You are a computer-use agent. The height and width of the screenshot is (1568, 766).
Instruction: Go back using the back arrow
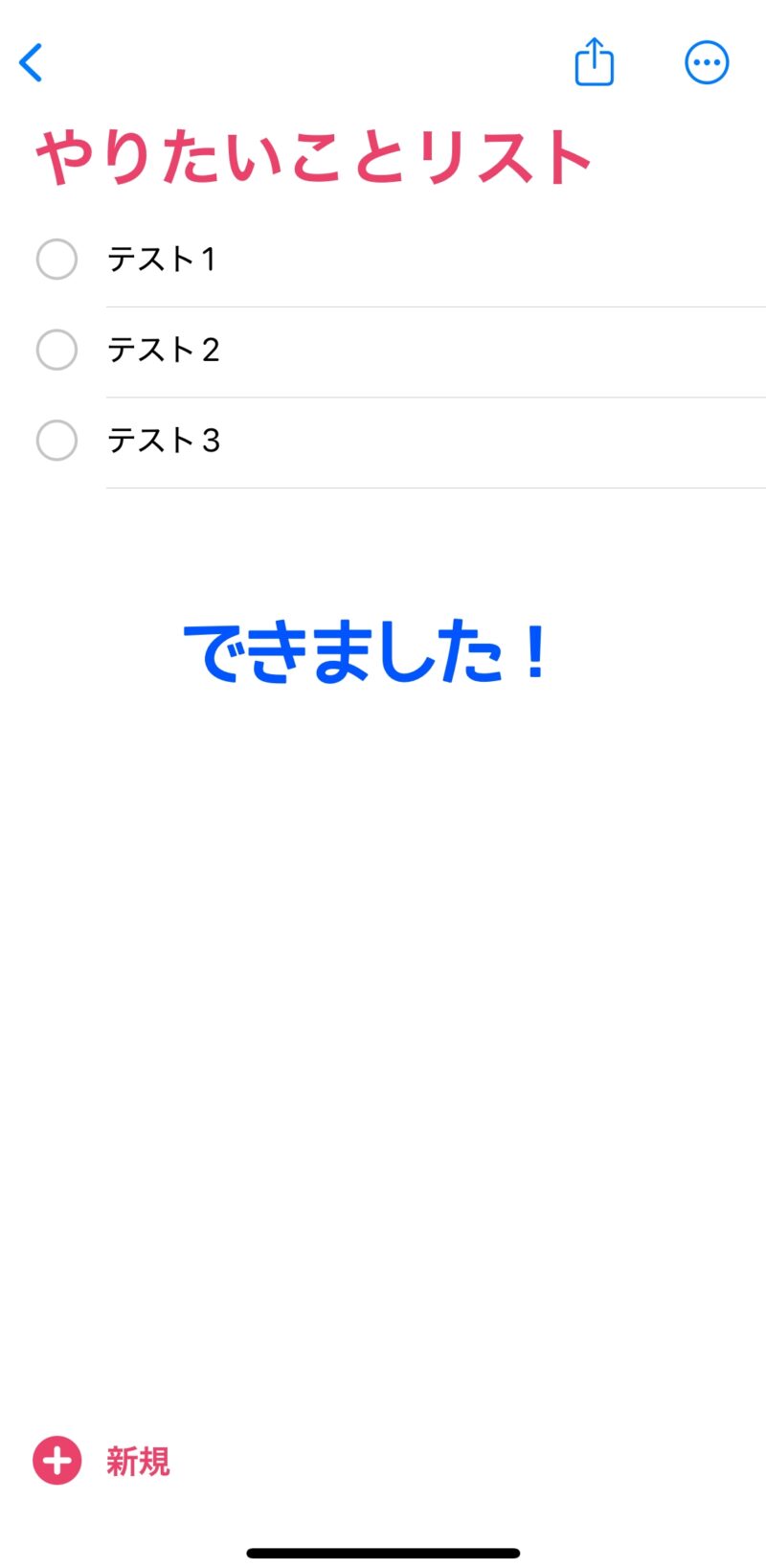(32, 63)
